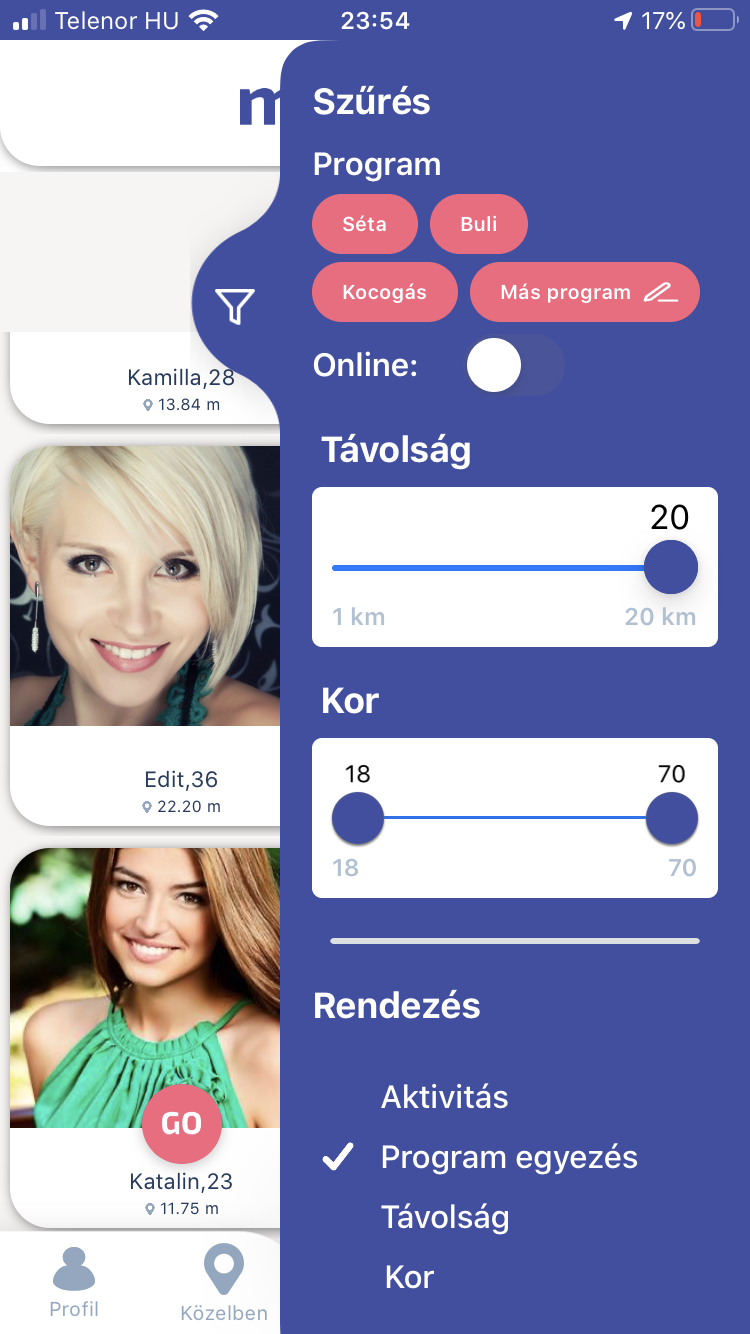Image resolution: width=750 pixels, height=1334 pixels.
Task: Tap the GO badge on Katalin's photo
Action: [181, 1124]
